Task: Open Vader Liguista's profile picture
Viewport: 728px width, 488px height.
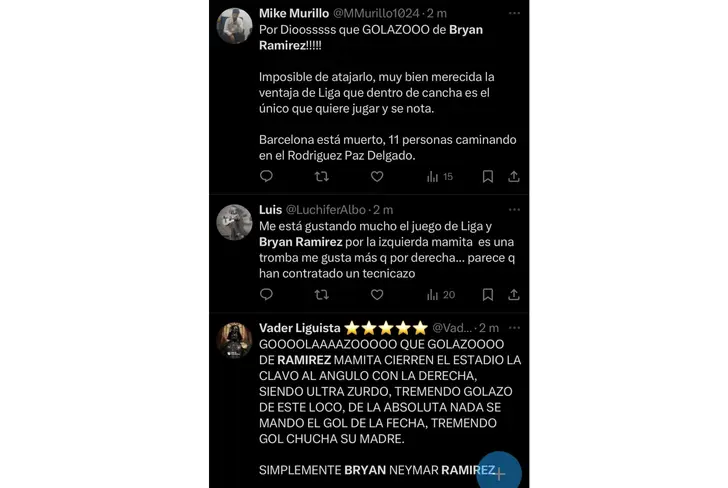Action: click(x=234, y=340)
